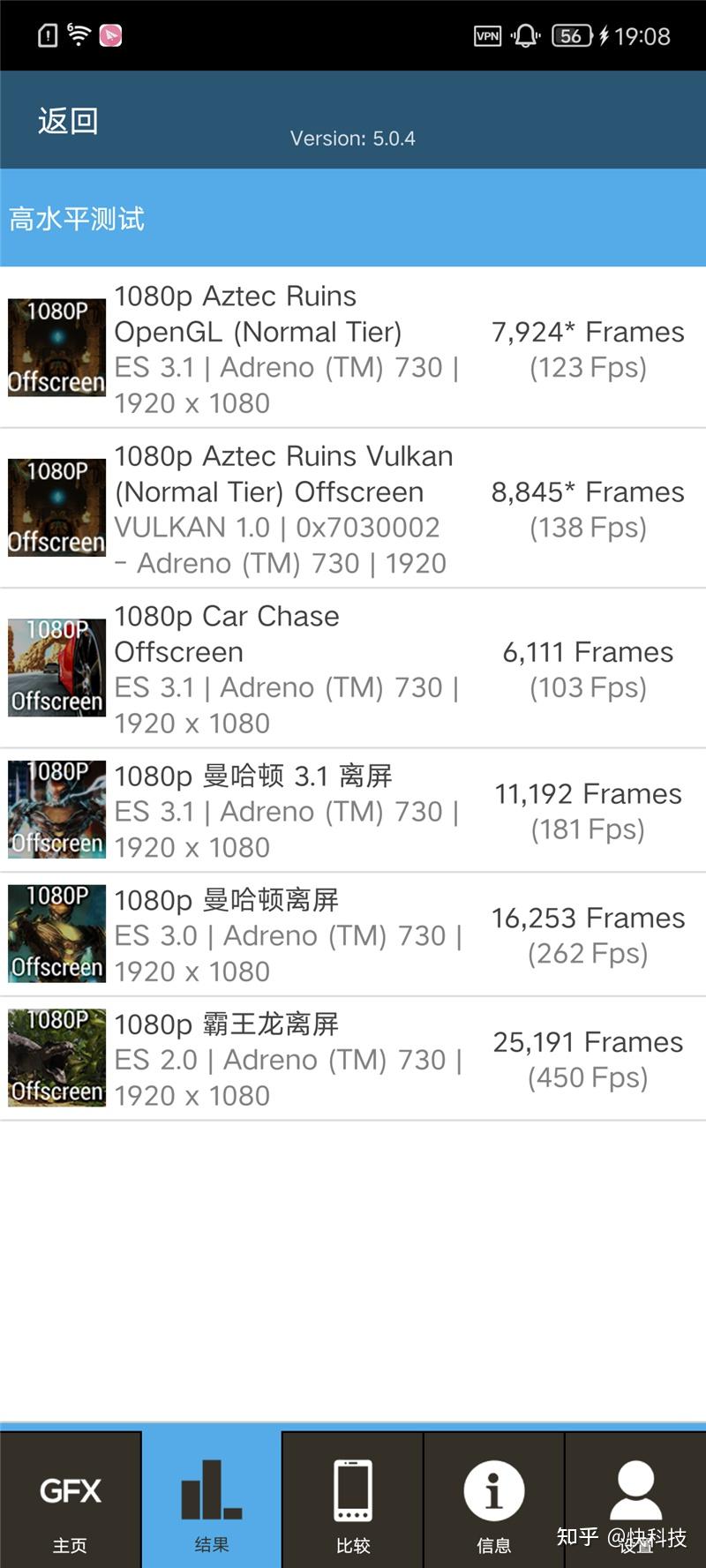Open the ES 3.0 1080p 曼哈顿离屏 result
The image size is (706, 1568).
tap(353, 934)
